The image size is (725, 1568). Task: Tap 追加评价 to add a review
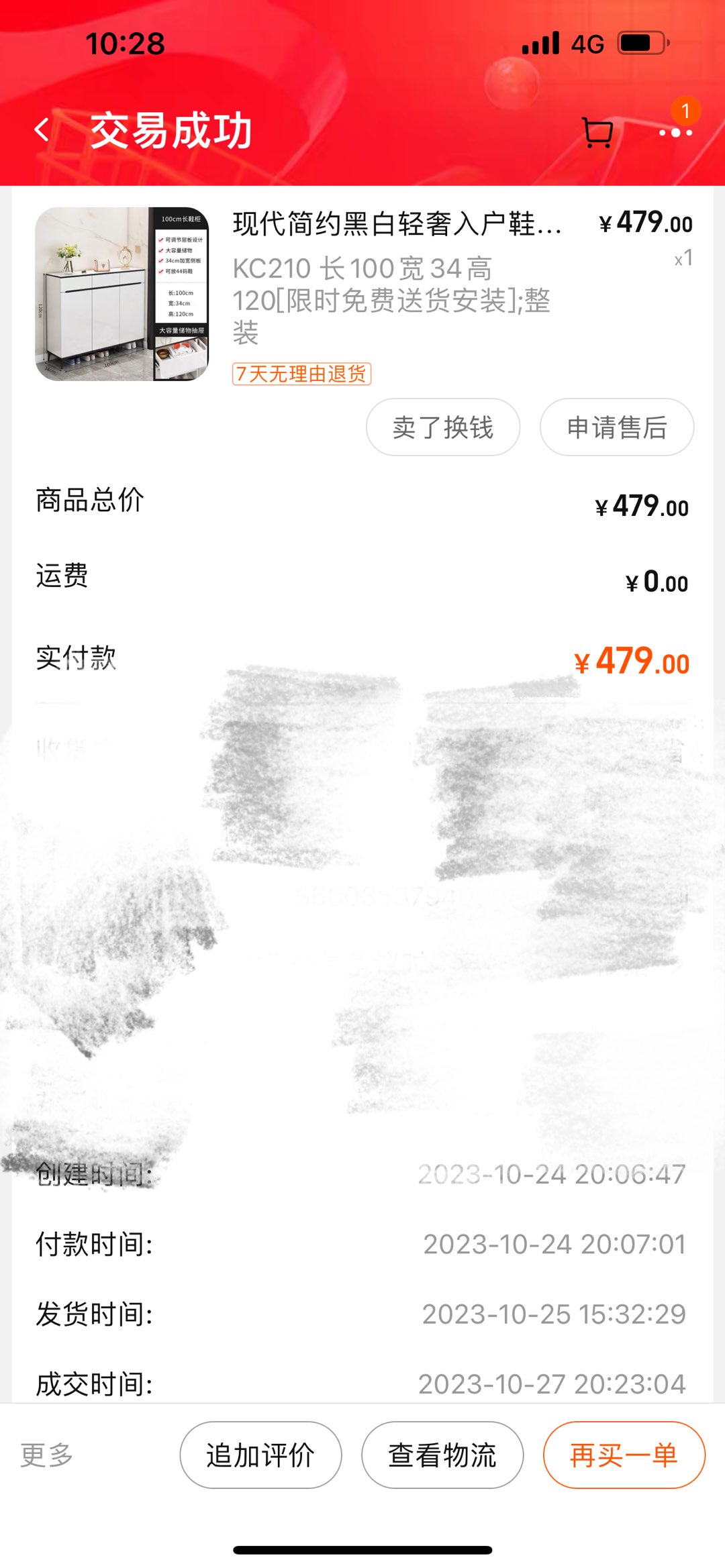coord(260,1455)
